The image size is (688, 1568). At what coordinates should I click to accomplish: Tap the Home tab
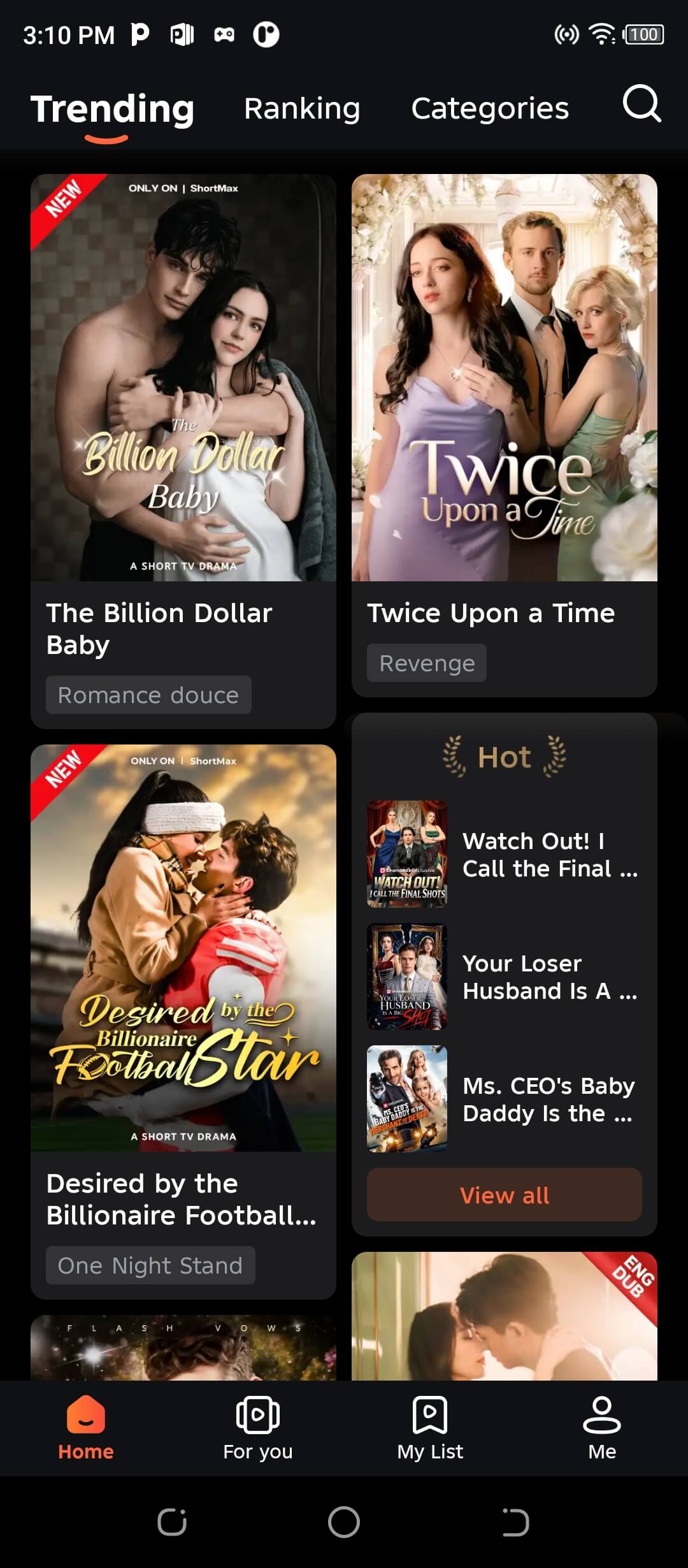pyautogui.click(x=86, y=1428)
